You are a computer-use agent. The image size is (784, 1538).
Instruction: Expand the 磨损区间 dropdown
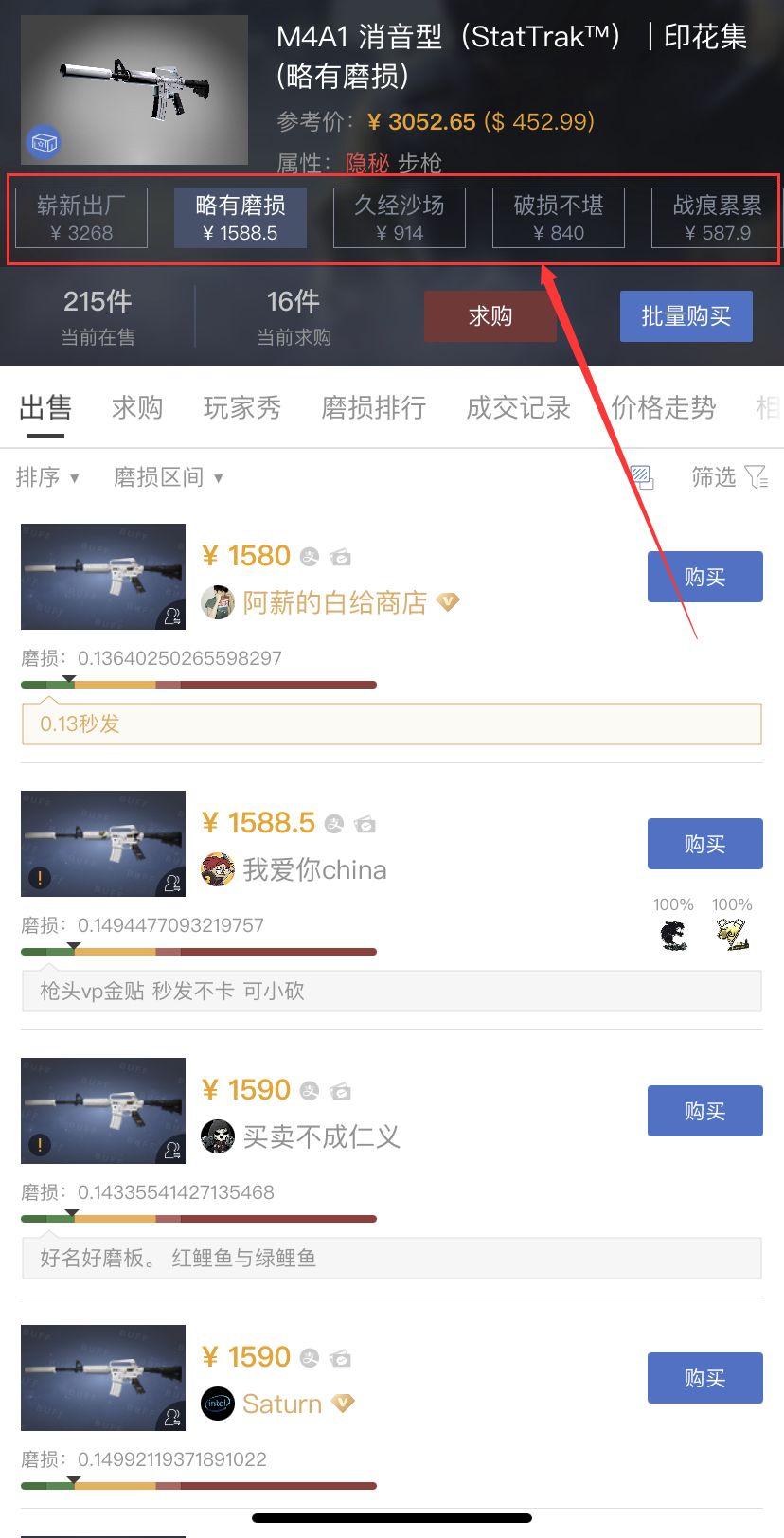[x=168, y=477]
